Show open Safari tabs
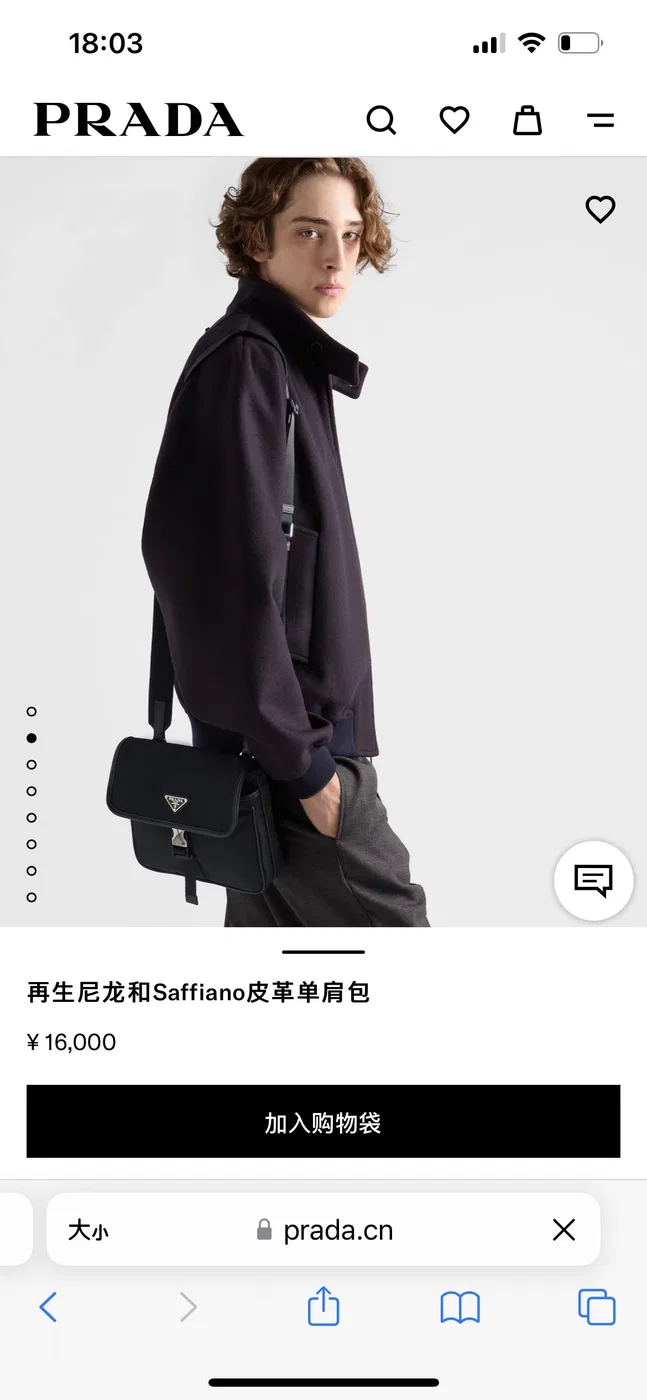Screen dimensions: 647x1400 tap(596, 1307)
